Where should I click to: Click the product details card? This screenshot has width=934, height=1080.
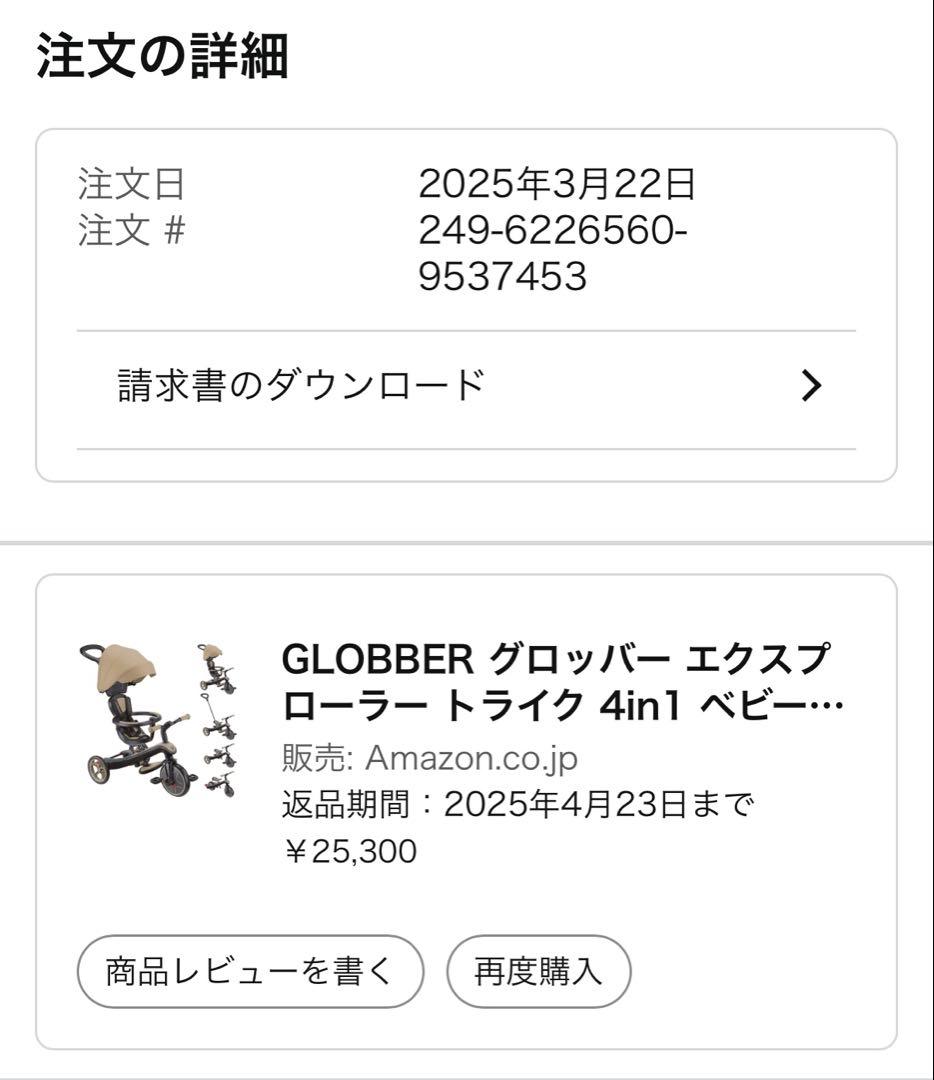point(466,800)
